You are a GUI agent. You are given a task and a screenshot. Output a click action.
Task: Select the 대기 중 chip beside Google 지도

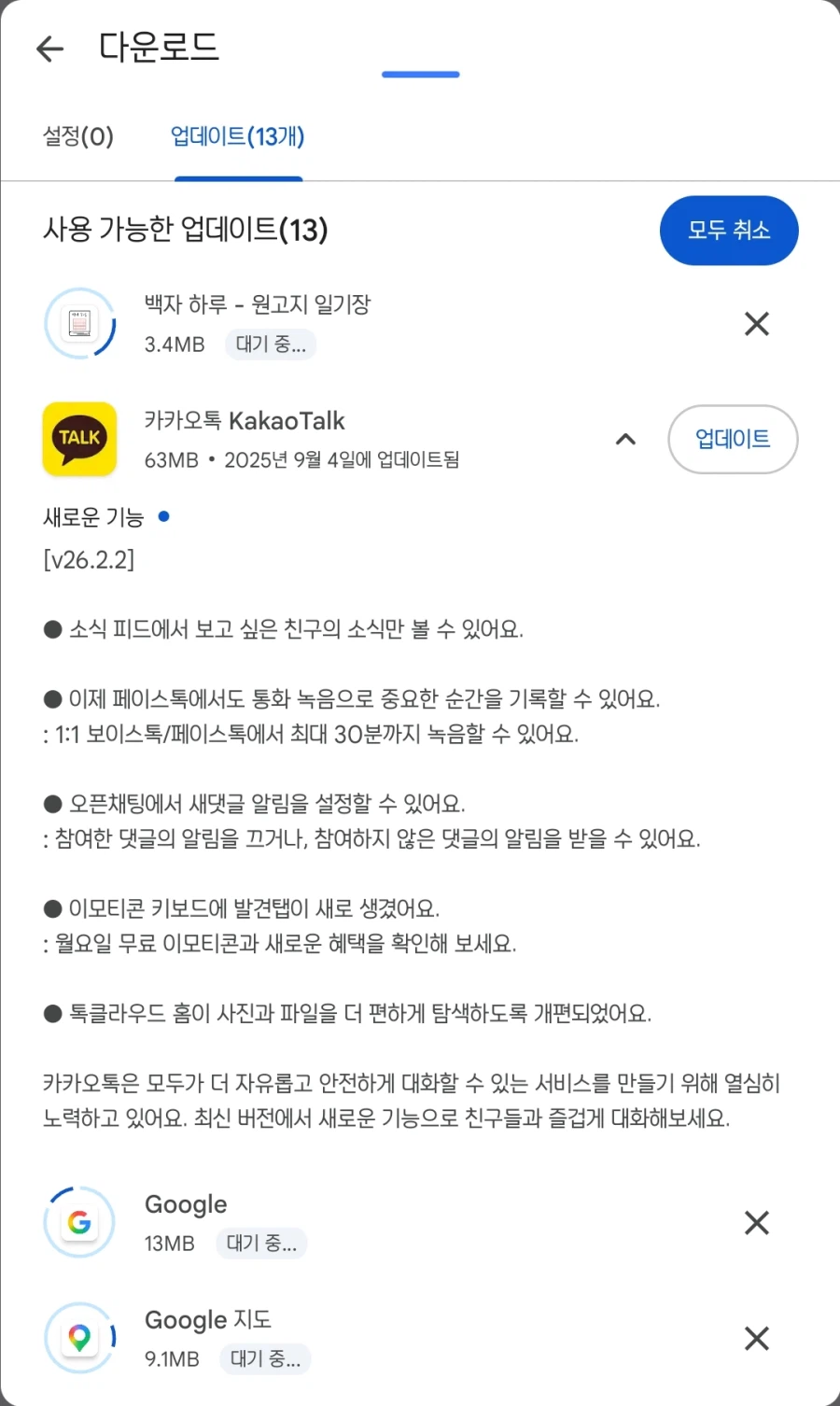pos(265,1359)
